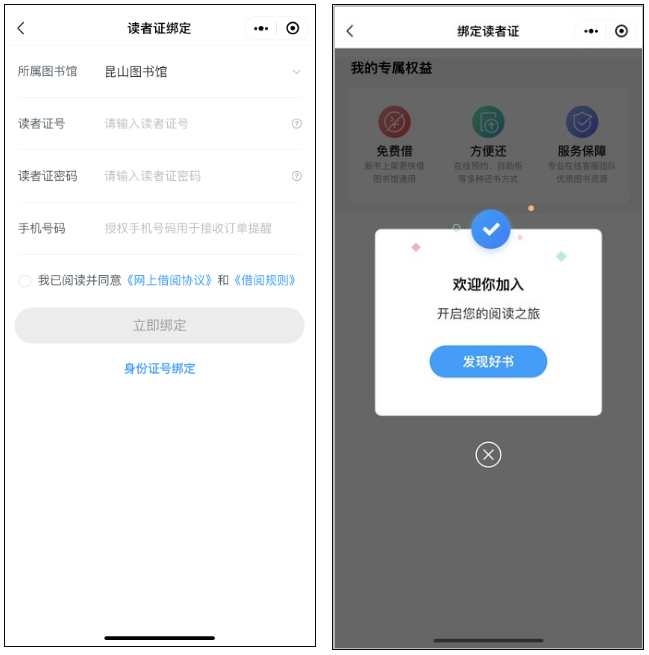Close the 欢迎你加入 popup
649x655 pixels.
(x=488, y=455)
